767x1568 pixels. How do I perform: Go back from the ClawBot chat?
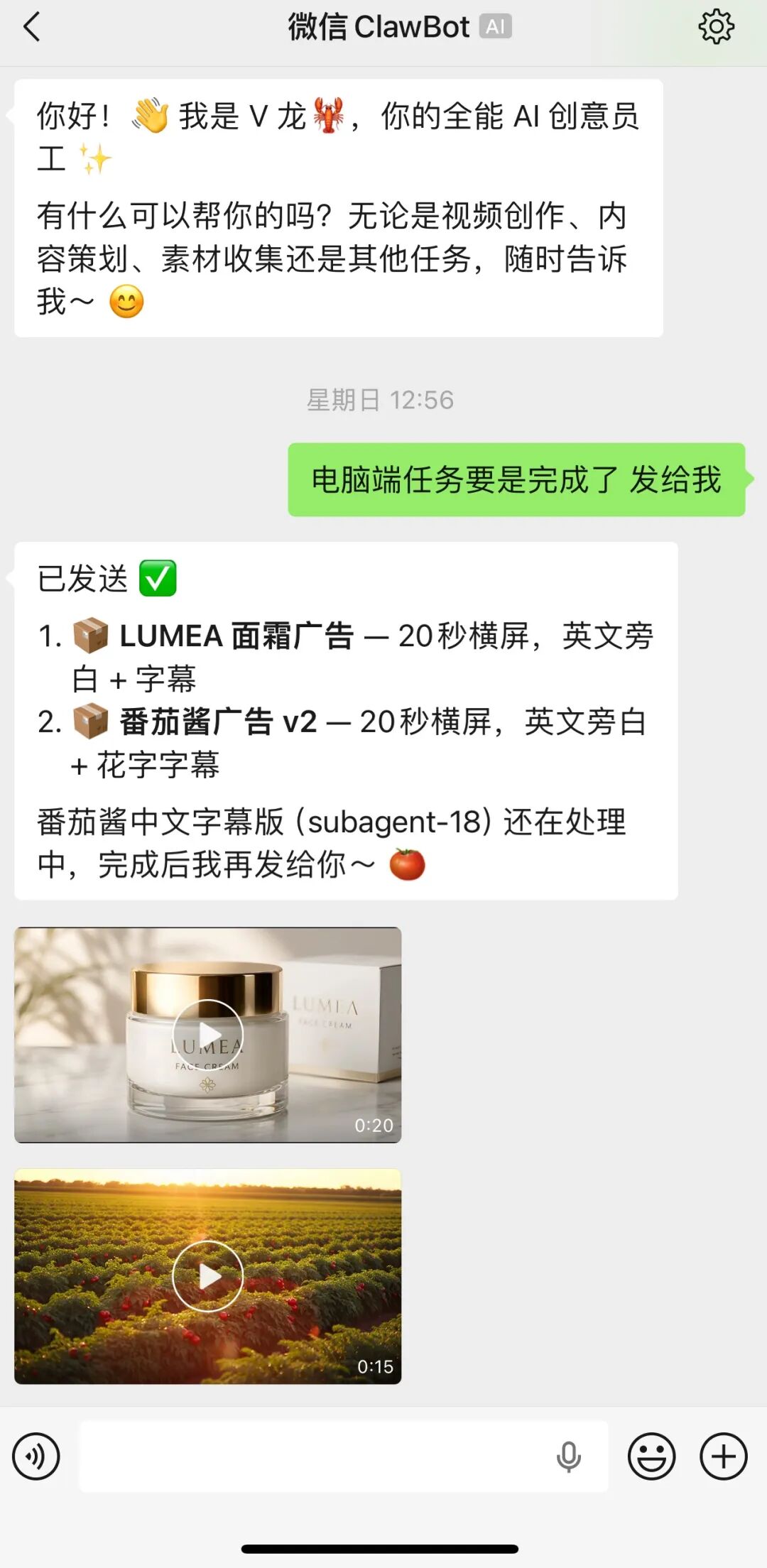coord(32,28)
